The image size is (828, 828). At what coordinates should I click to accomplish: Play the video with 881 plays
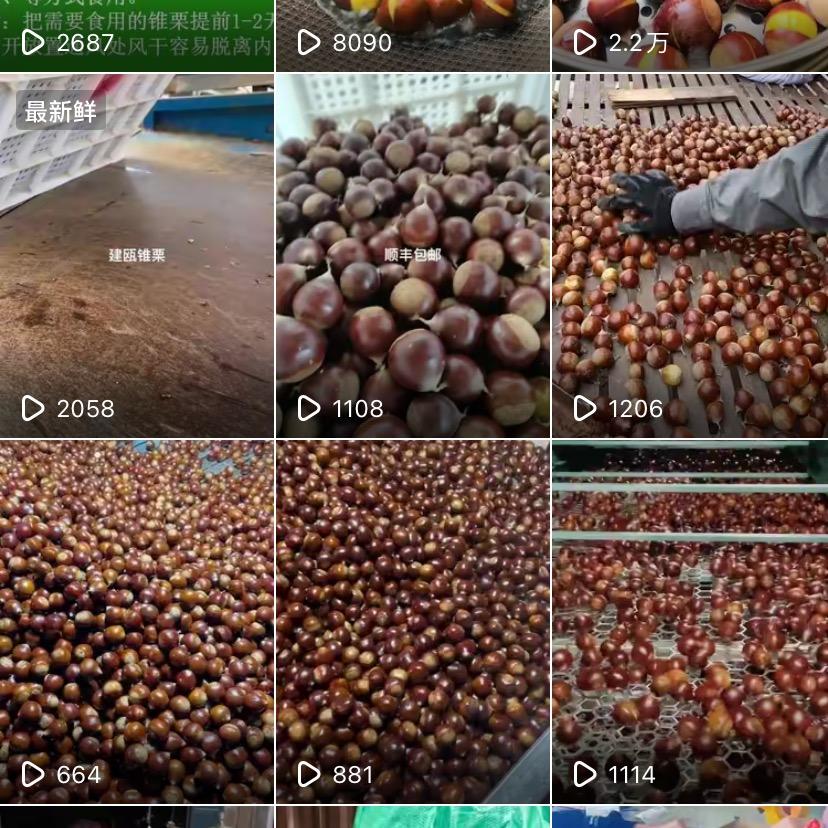412,622
